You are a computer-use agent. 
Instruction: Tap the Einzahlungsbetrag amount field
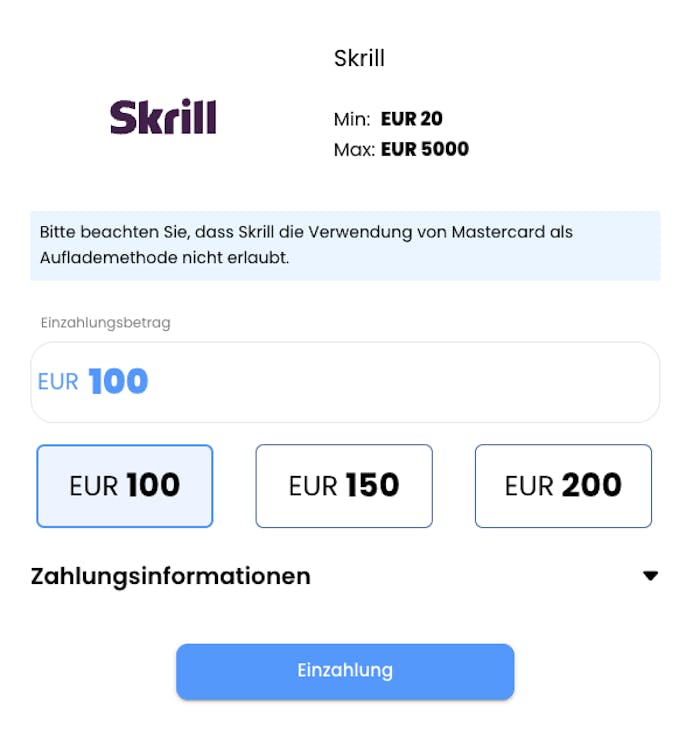point(345,382)
